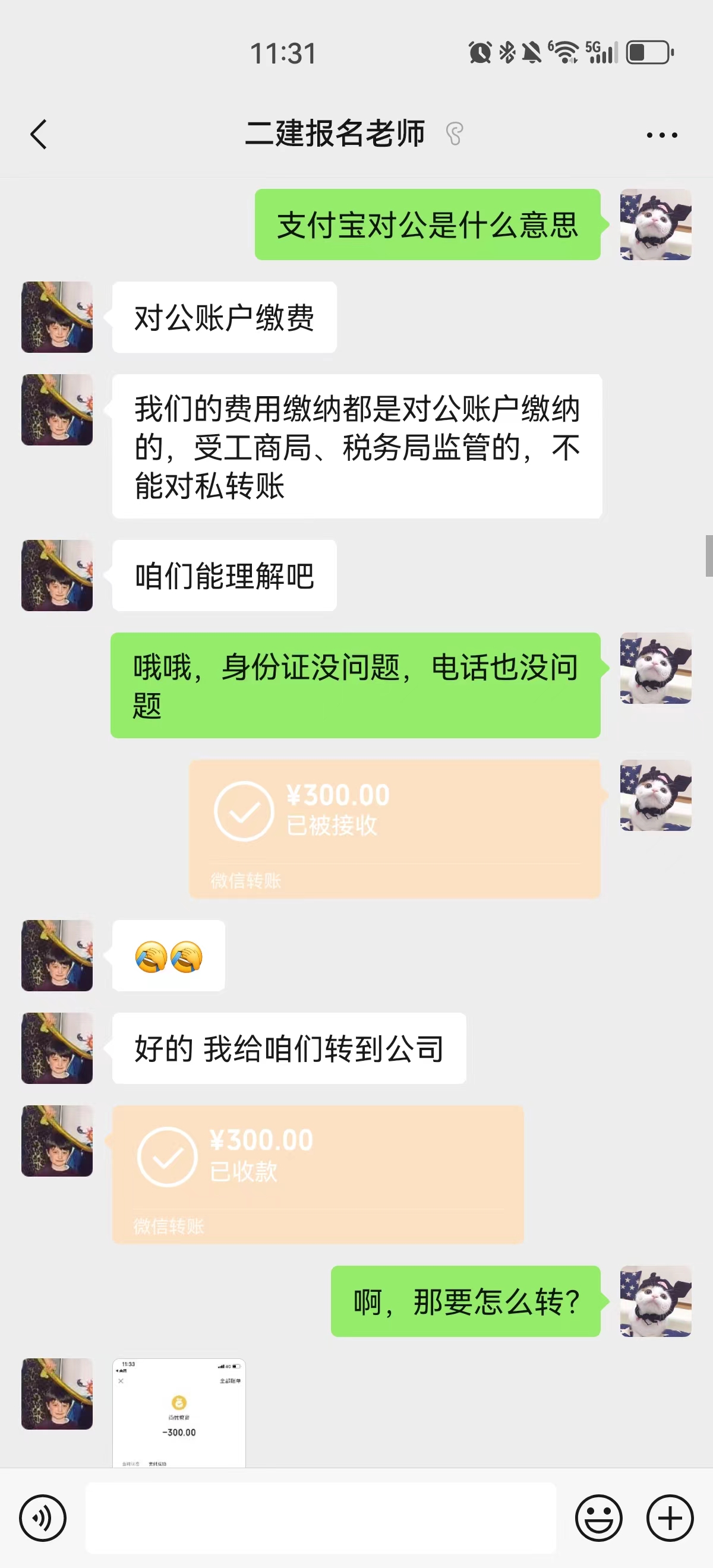View the -300.00 payment screenshot image
The width and height of the screenshot is (713, 1568).
(x=179, y=1412)
